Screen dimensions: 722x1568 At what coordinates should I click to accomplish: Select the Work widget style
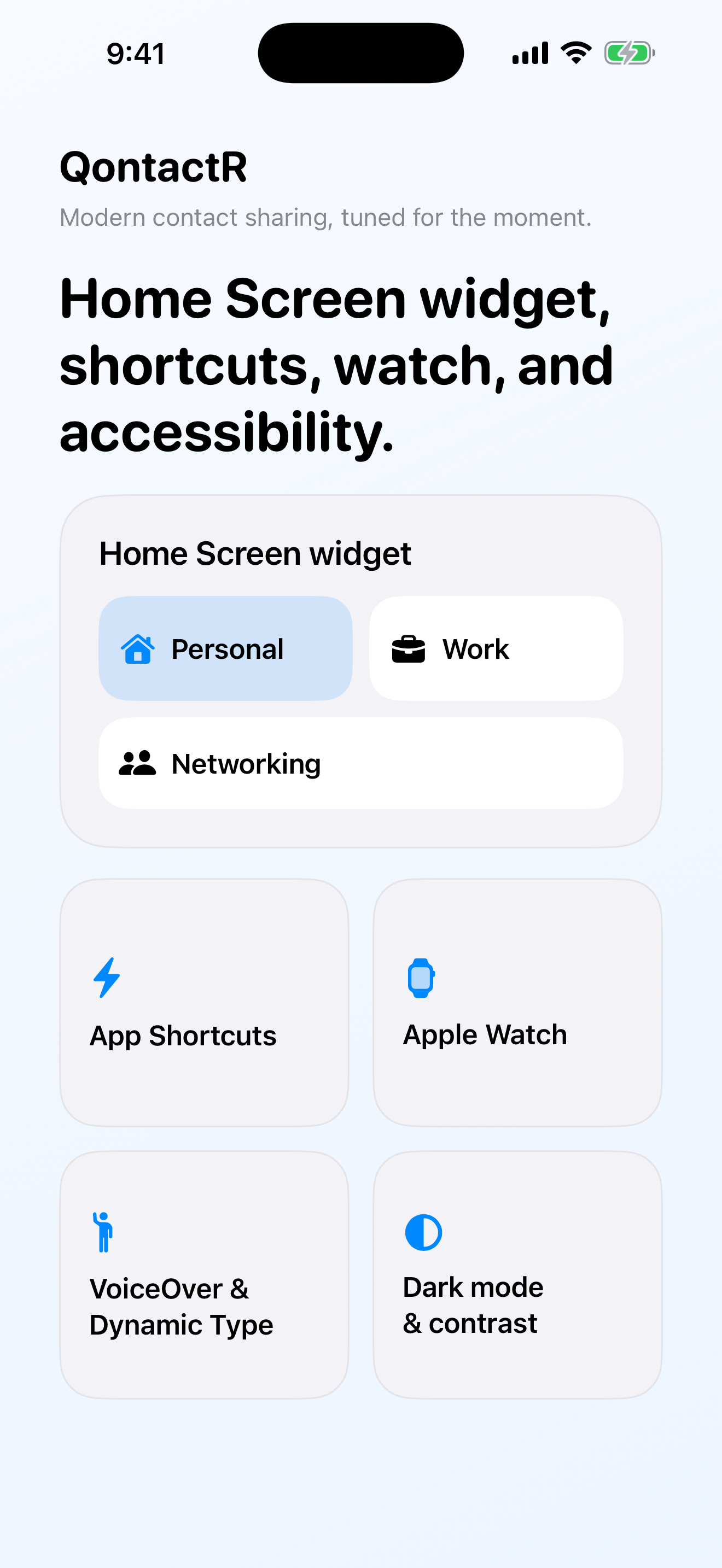(495, 649)
